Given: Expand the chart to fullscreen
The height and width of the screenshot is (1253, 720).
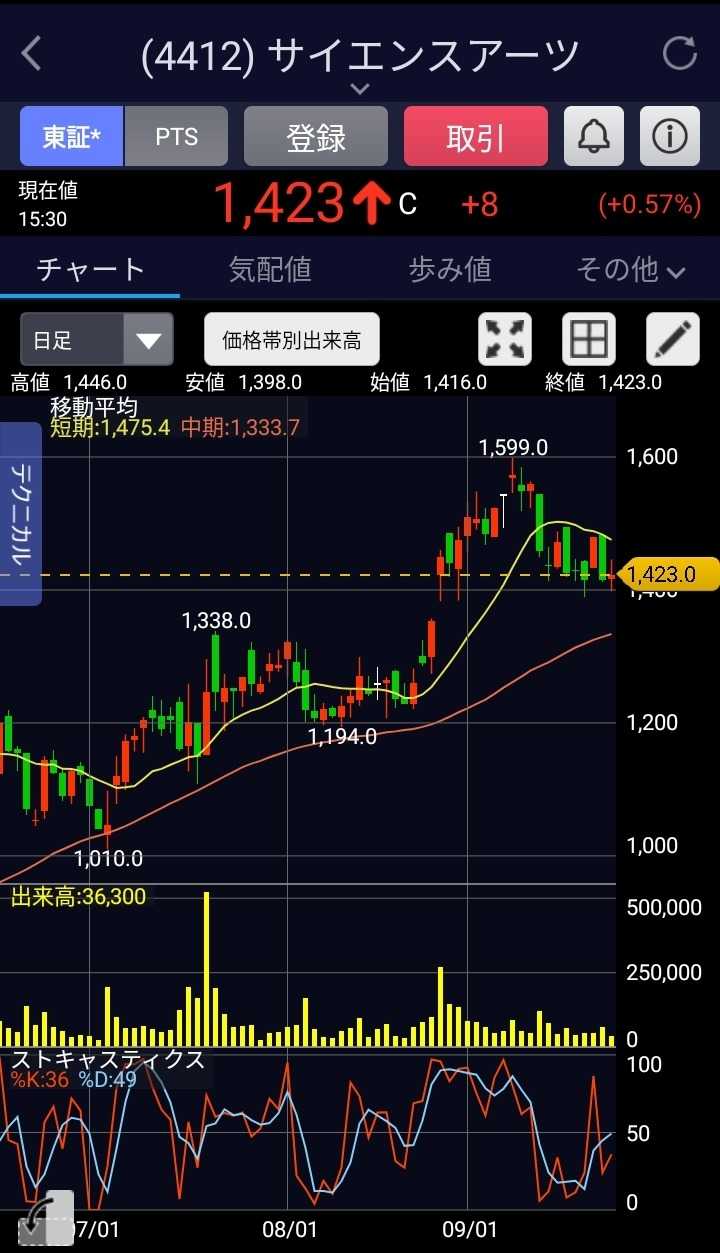Looking at the screenshot, I should click(x=506, y=340).
